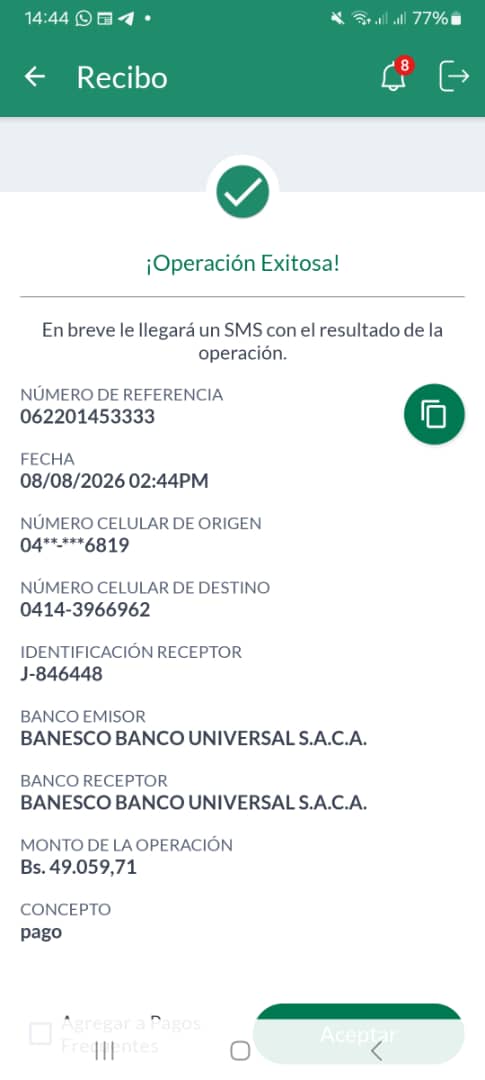485x1080 pixels.
Task: Tap the system home button
Action: click(x=240, y=1051)
